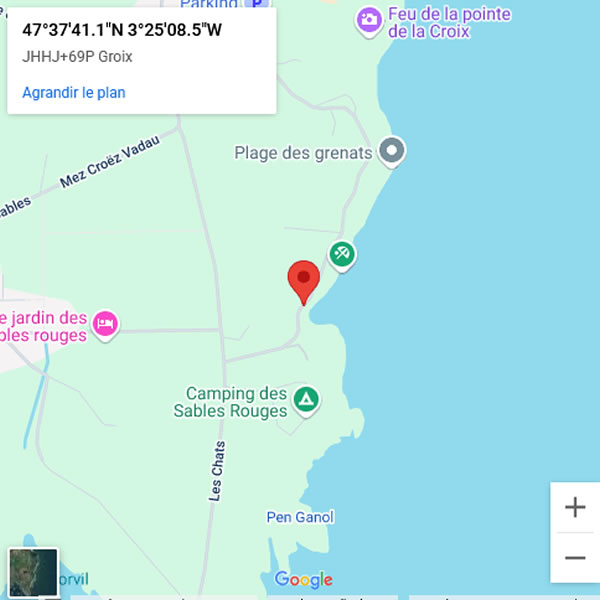
Task: Open Plage des grenats marker
Action: 393,152
